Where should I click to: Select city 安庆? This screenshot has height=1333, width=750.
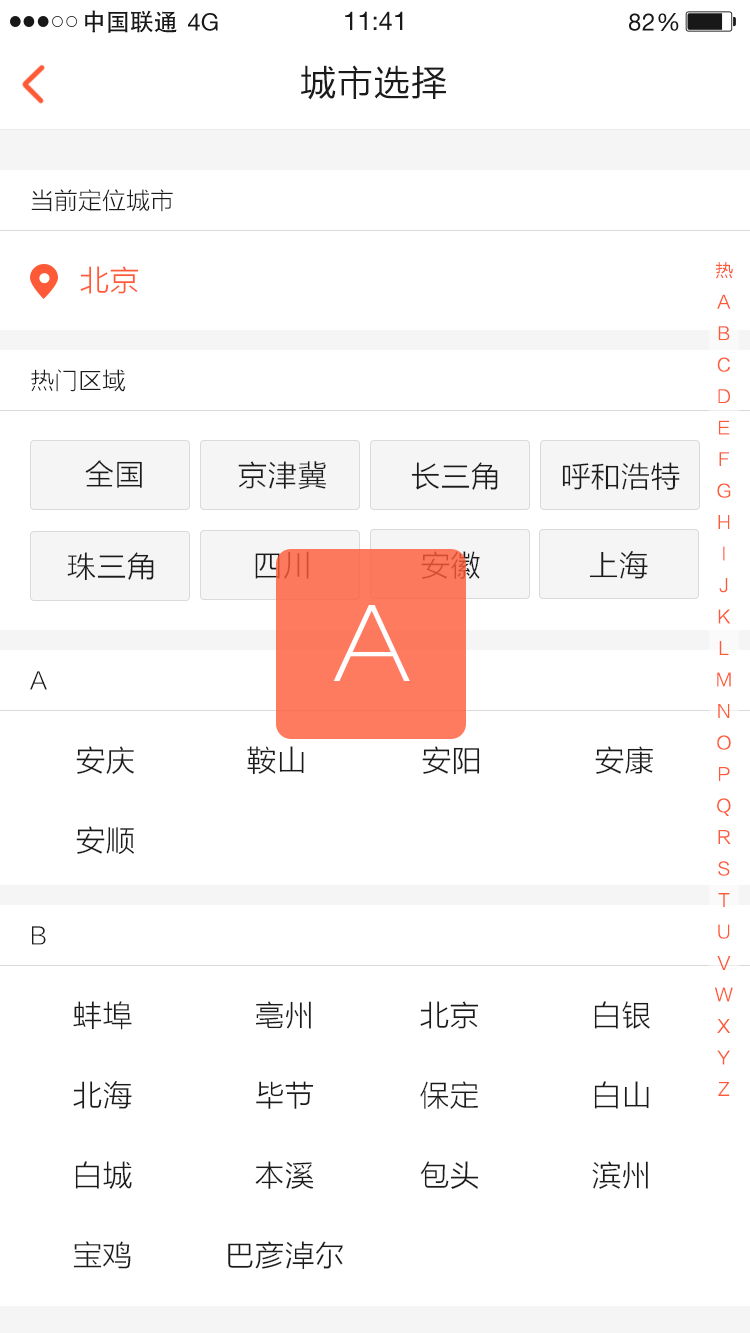(105, 761)
